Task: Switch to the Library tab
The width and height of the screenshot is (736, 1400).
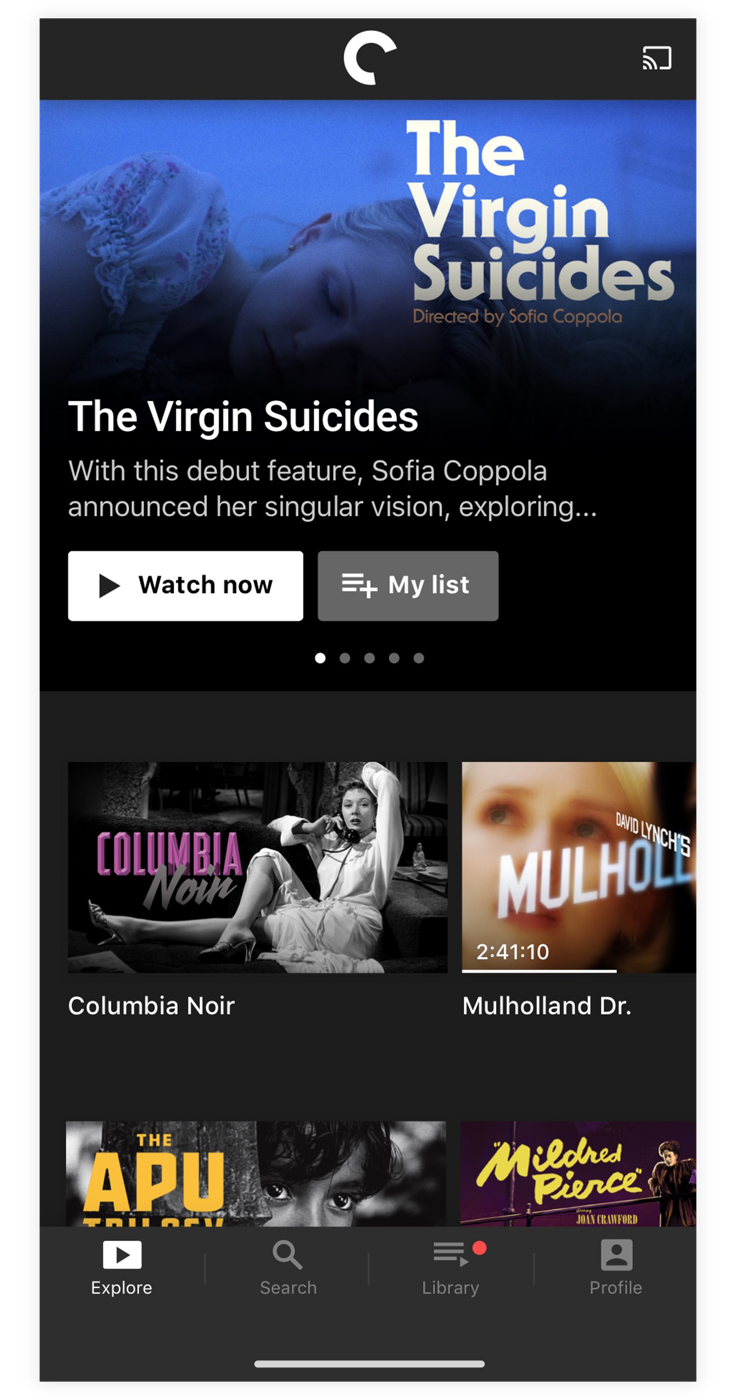Action: [x=450, y=1268]
